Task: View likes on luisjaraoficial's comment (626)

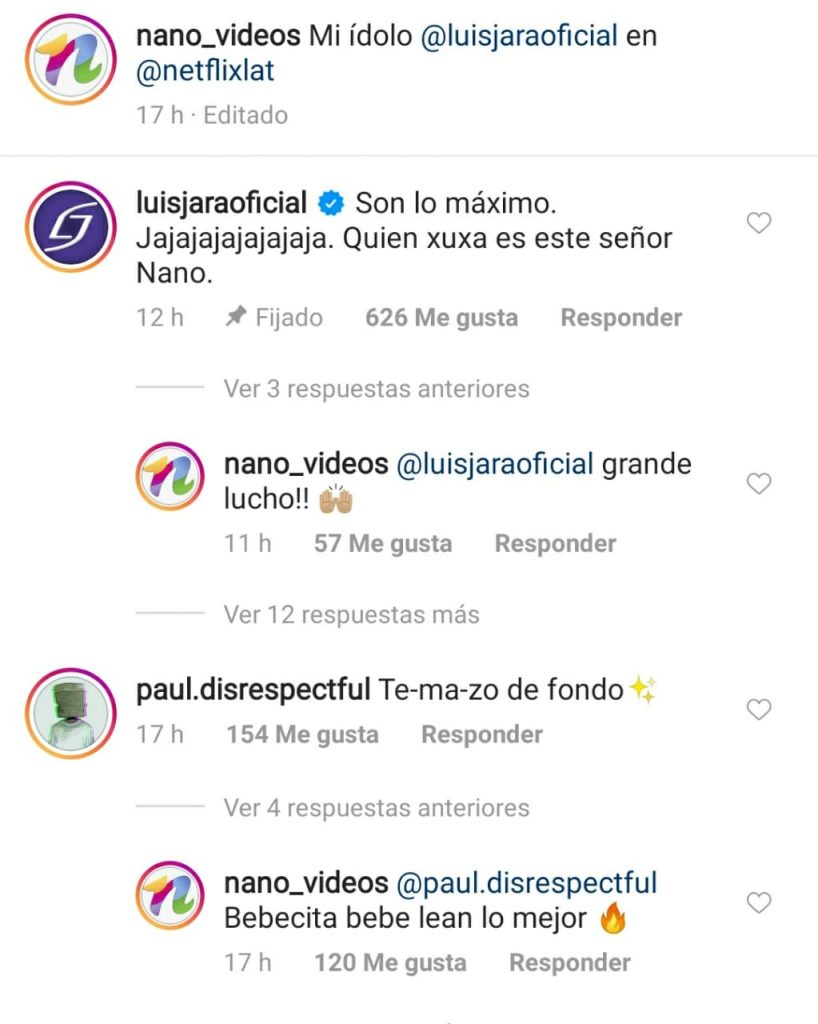Action: pyautogui.click(x=441, y=318)
